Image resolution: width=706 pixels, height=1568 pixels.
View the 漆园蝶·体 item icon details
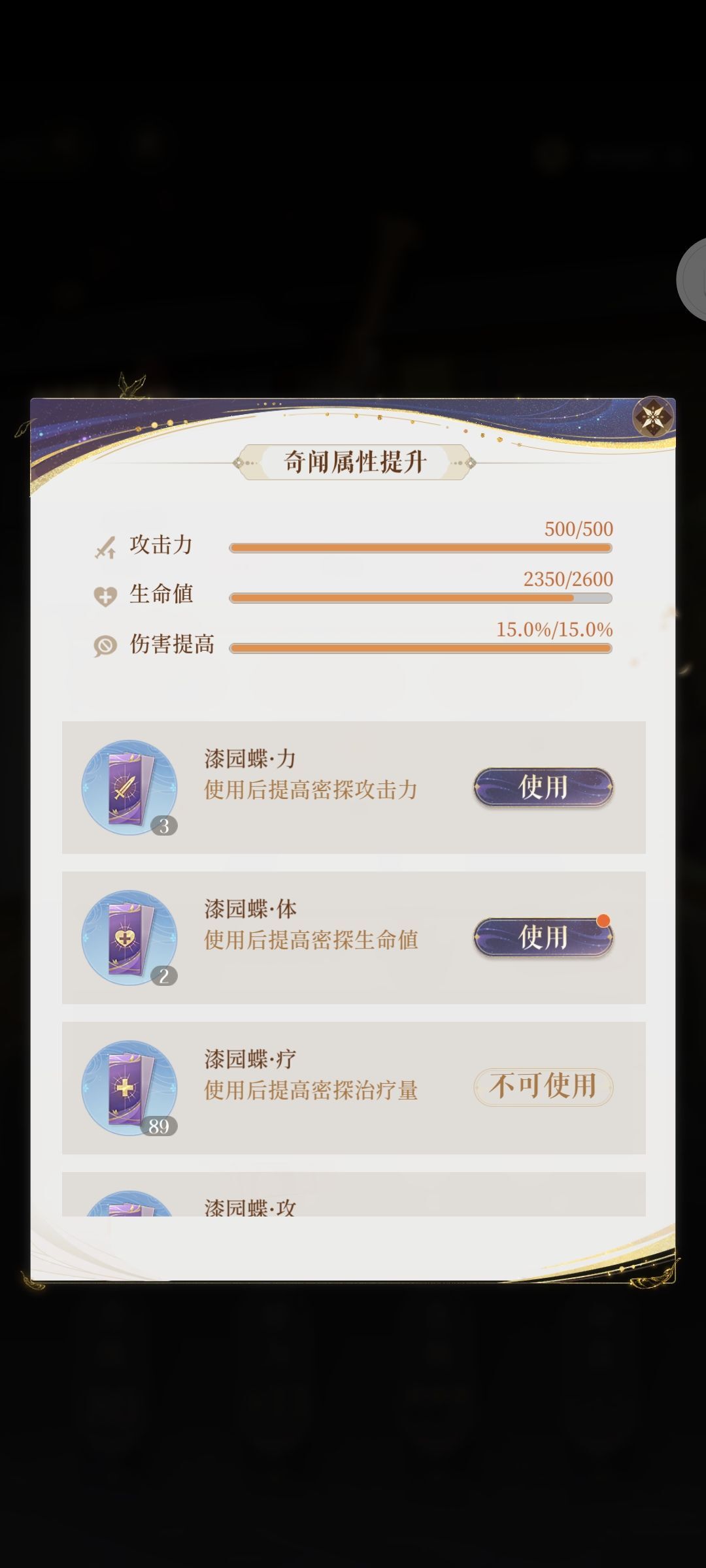point(129,938)
